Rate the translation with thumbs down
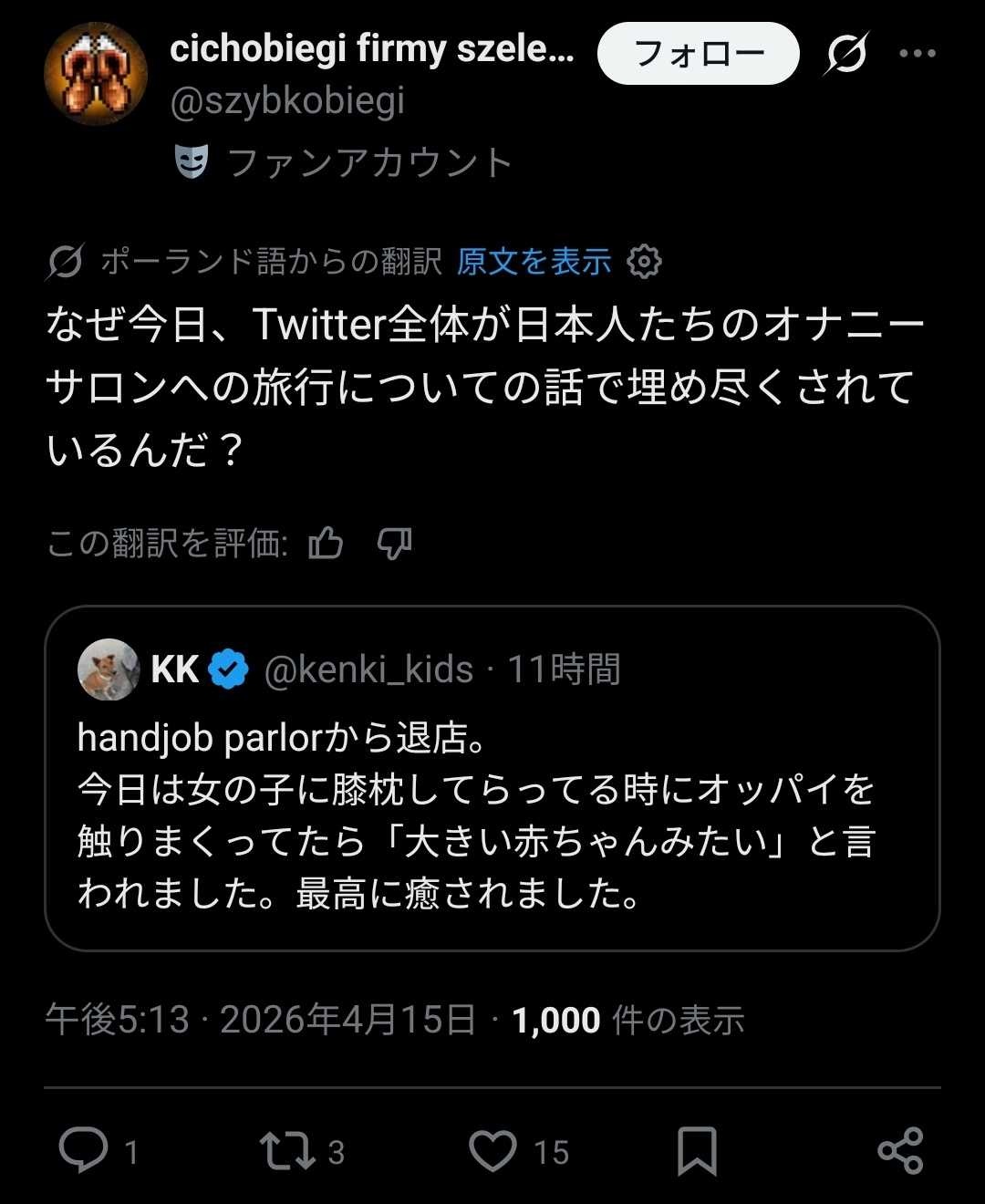The height and width of the screenshot is (1204, 985). point(392,545)
